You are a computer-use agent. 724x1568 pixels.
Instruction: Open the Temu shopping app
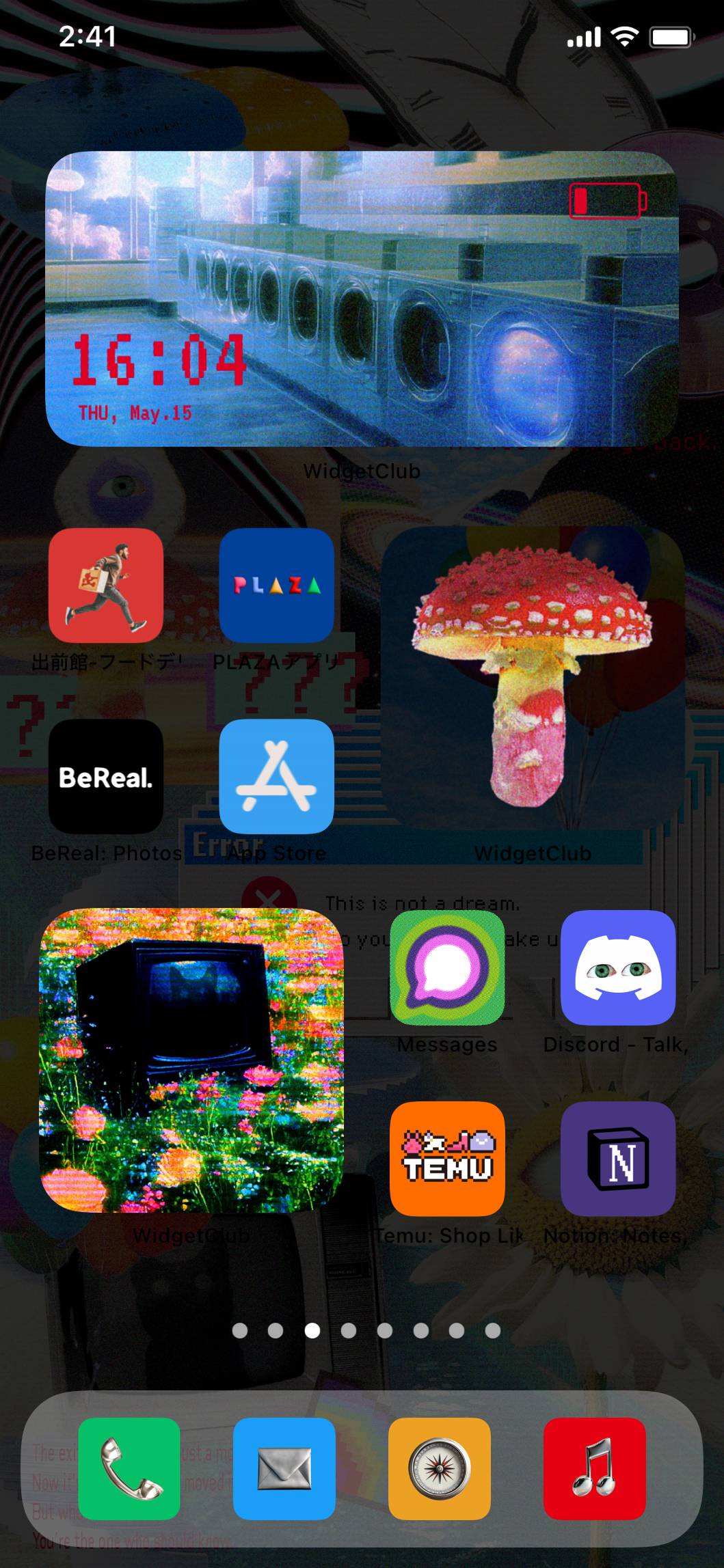coord(447,1159)
